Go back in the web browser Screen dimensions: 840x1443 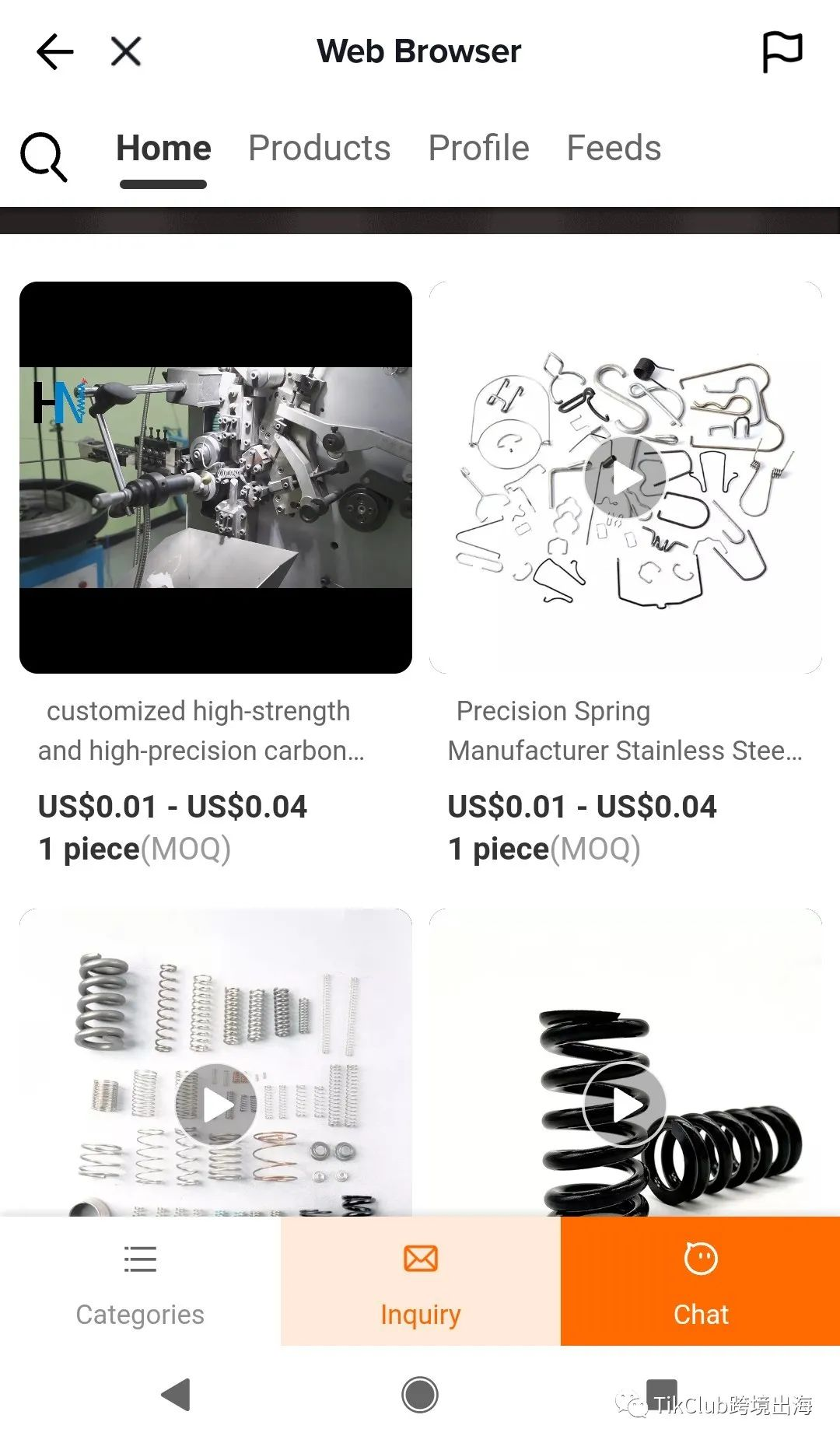click(x=54, y=52)
